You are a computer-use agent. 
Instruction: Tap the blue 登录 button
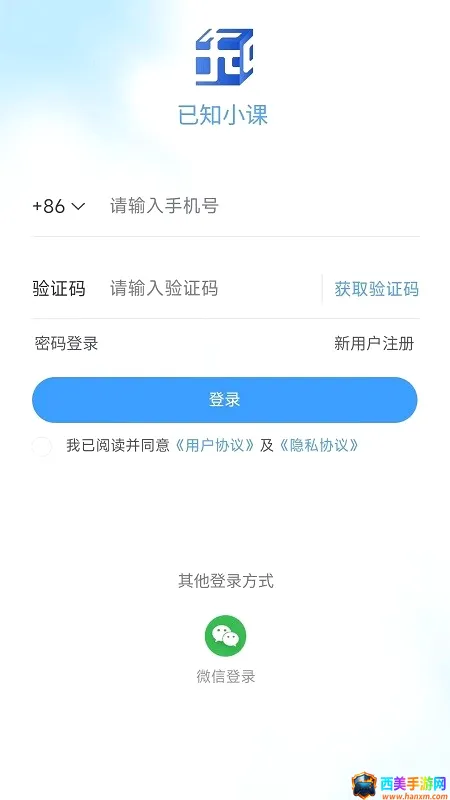[x=224, y=399]
